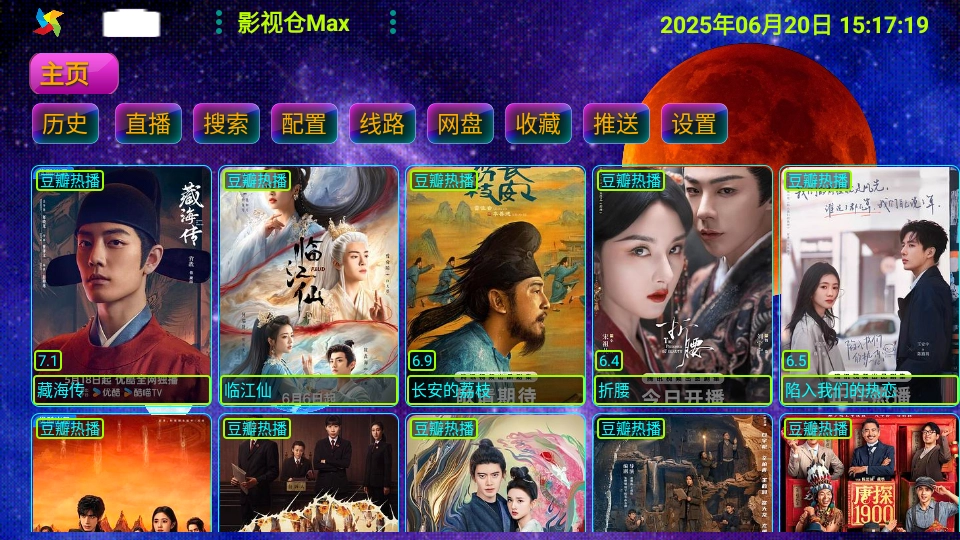The image size is (960, 540).
Task: Select the 主页 home tab
Action: [x=73, y=74]
